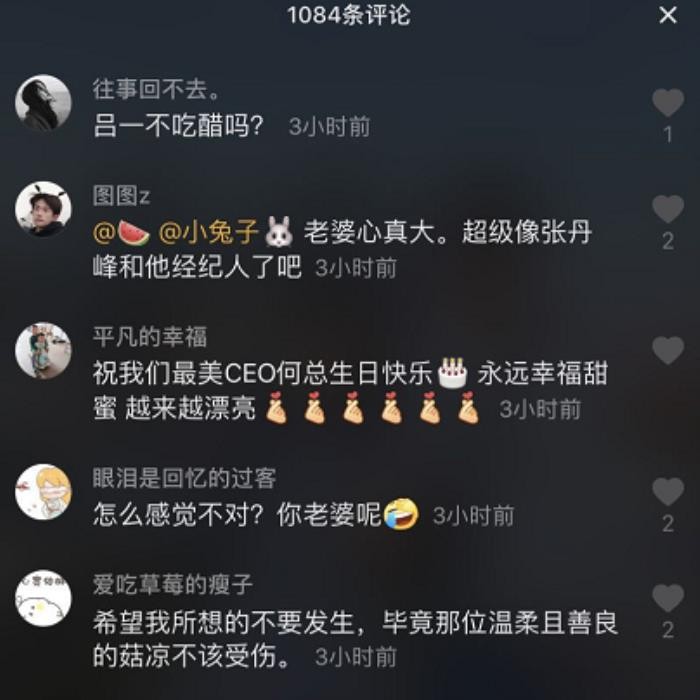
Task: Like the comment from 平凡的幸福
Action: [x=668, y=351]
